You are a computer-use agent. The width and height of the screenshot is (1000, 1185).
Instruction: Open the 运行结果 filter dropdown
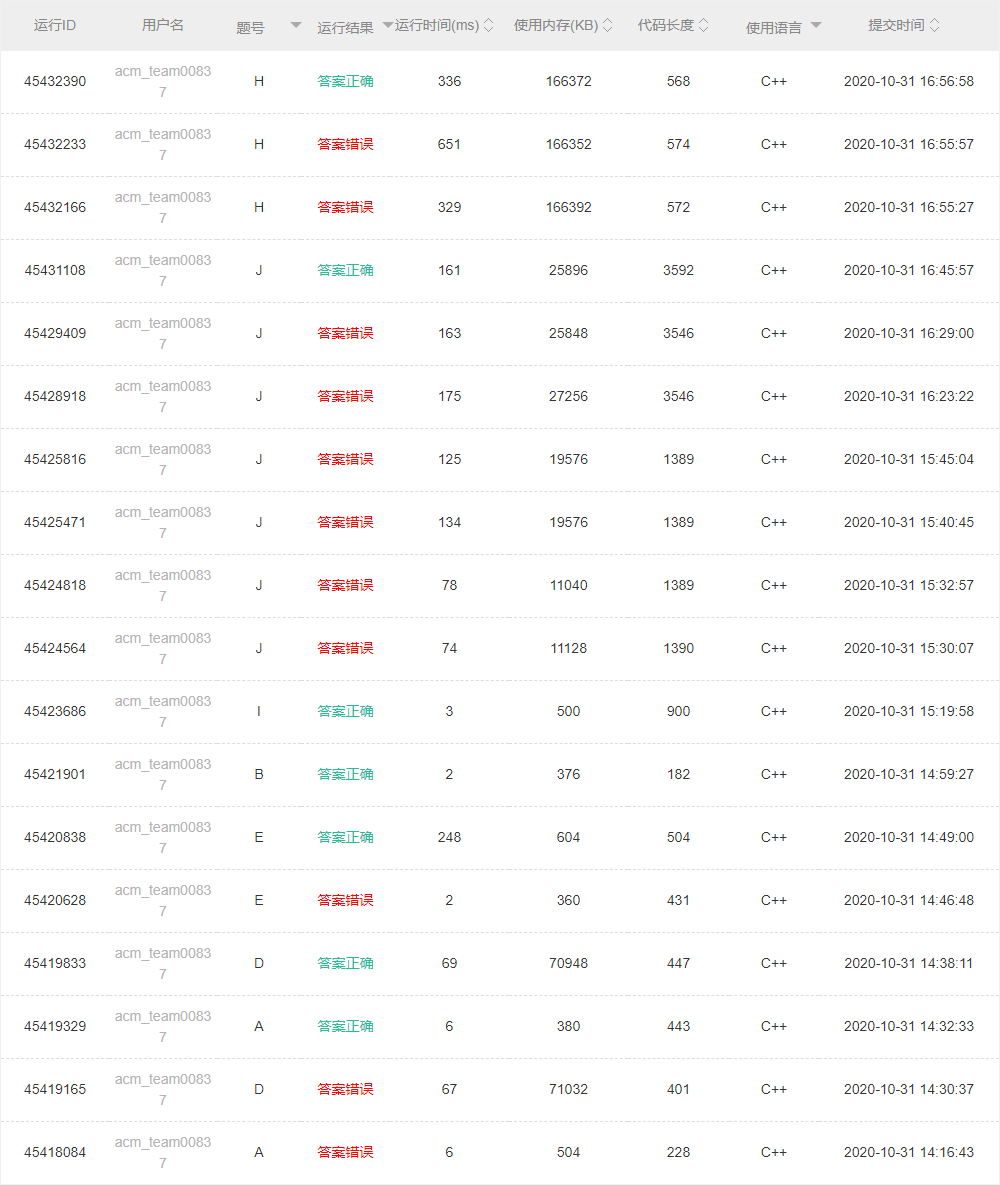click(388, 26)
